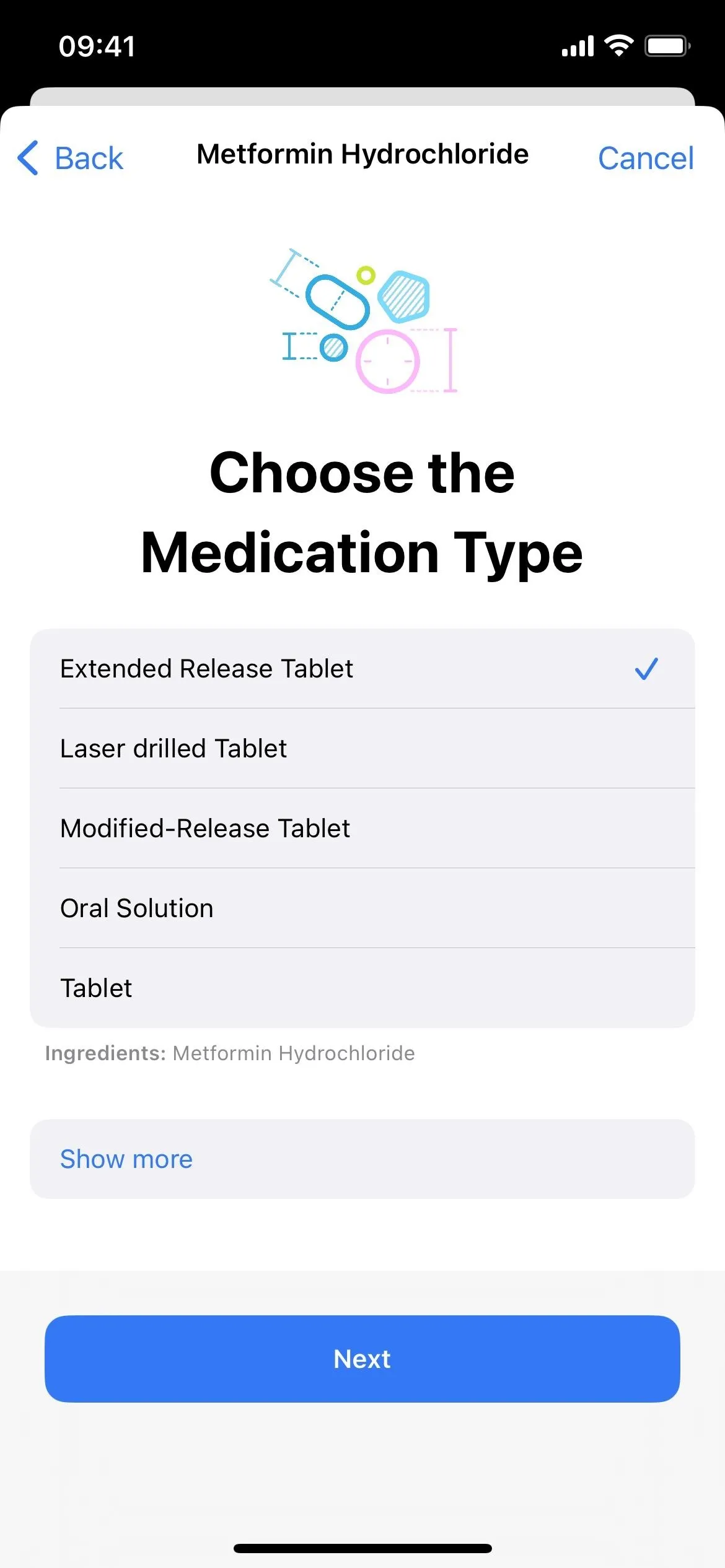Pick Modified-Release Tablet as the type
Viewport: 725px width, 1568px height.
[362, 828]
